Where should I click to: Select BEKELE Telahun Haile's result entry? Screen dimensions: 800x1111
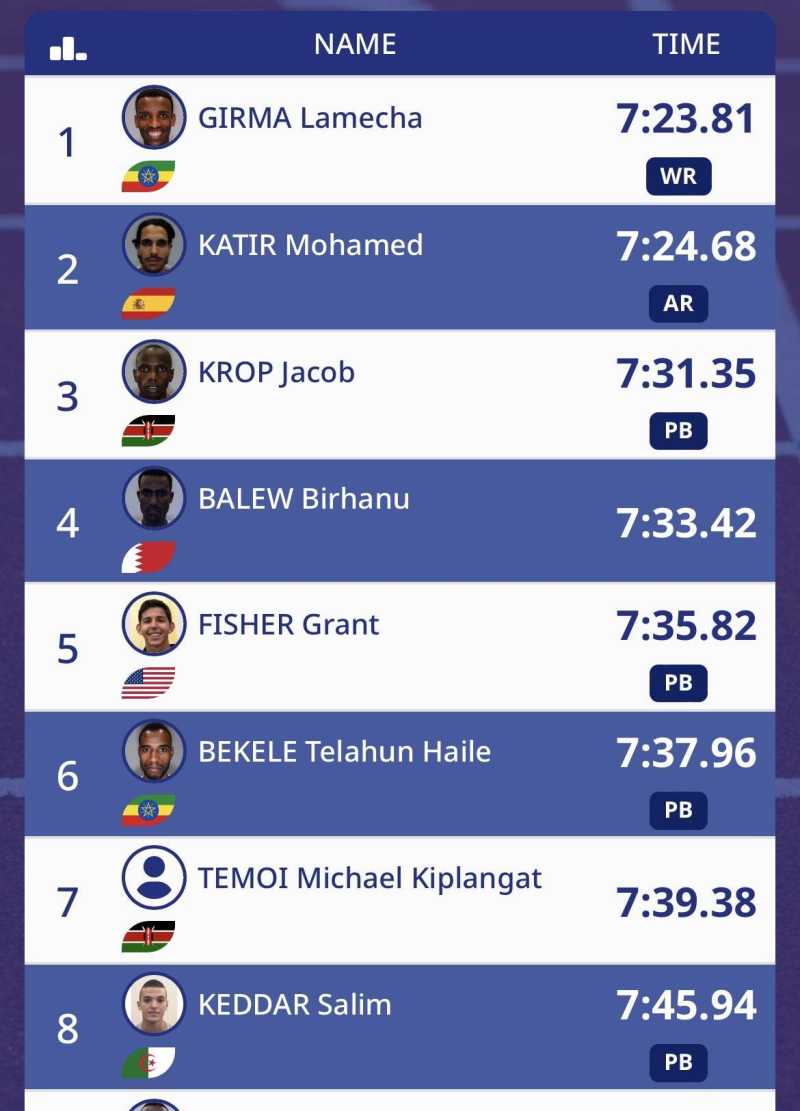coord(400,774)
